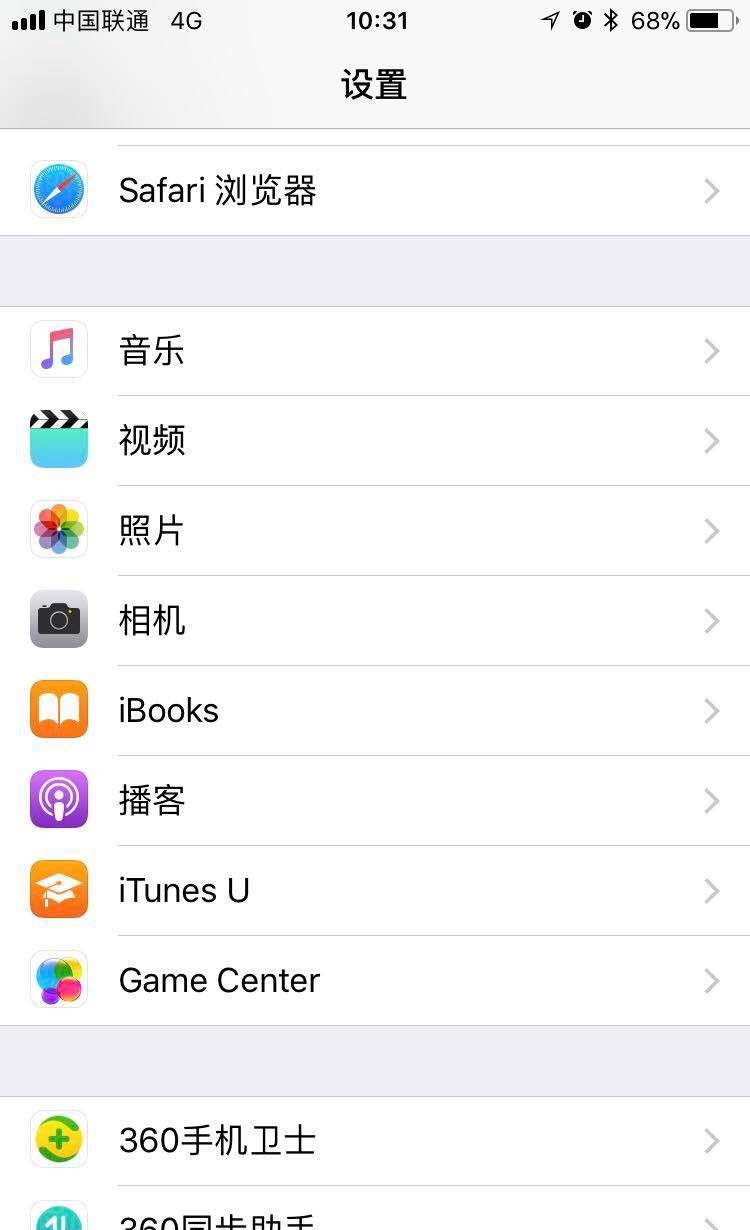Go to Game Center settings
Screen dimensions: 750x1230
375,981
